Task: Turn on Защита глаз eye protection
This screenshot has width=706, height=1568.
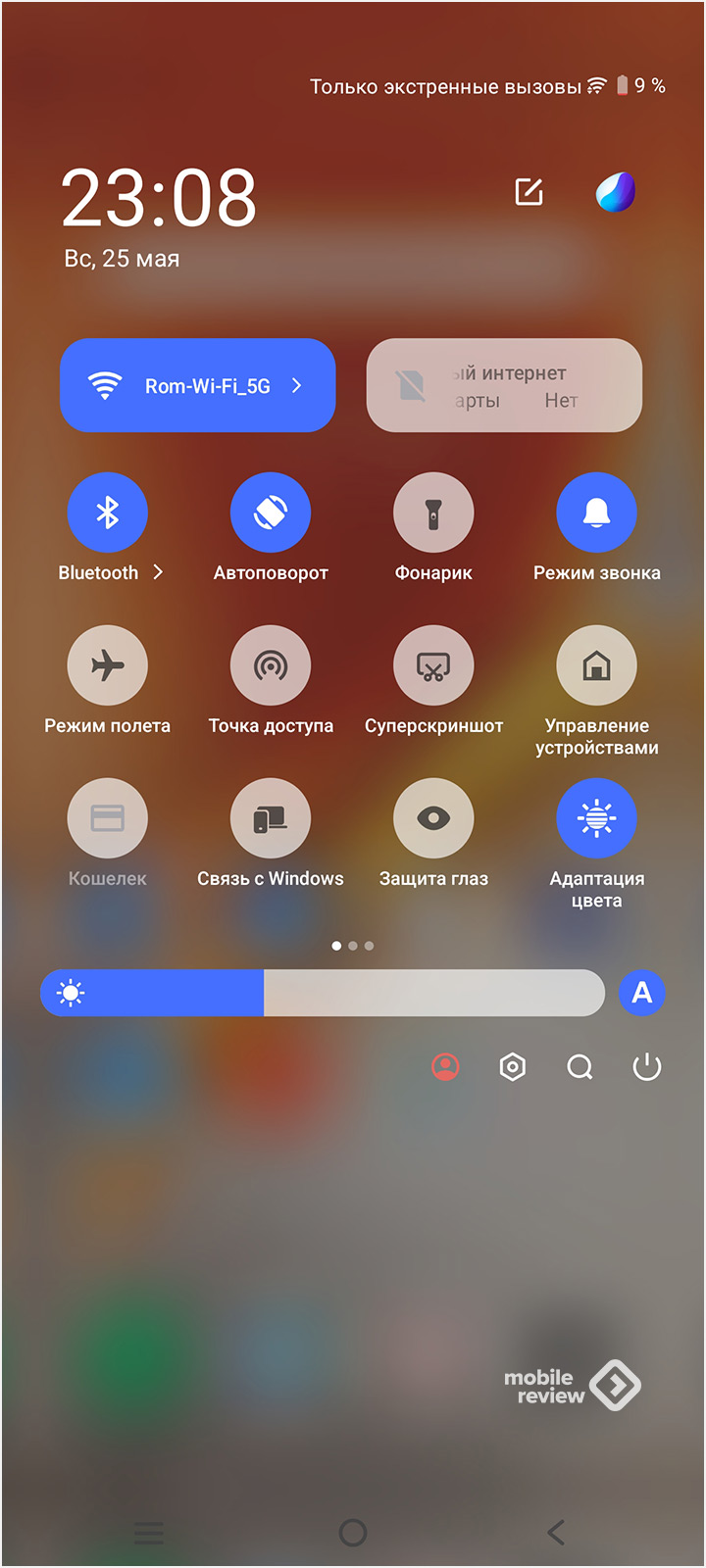Action: [433, 818]
